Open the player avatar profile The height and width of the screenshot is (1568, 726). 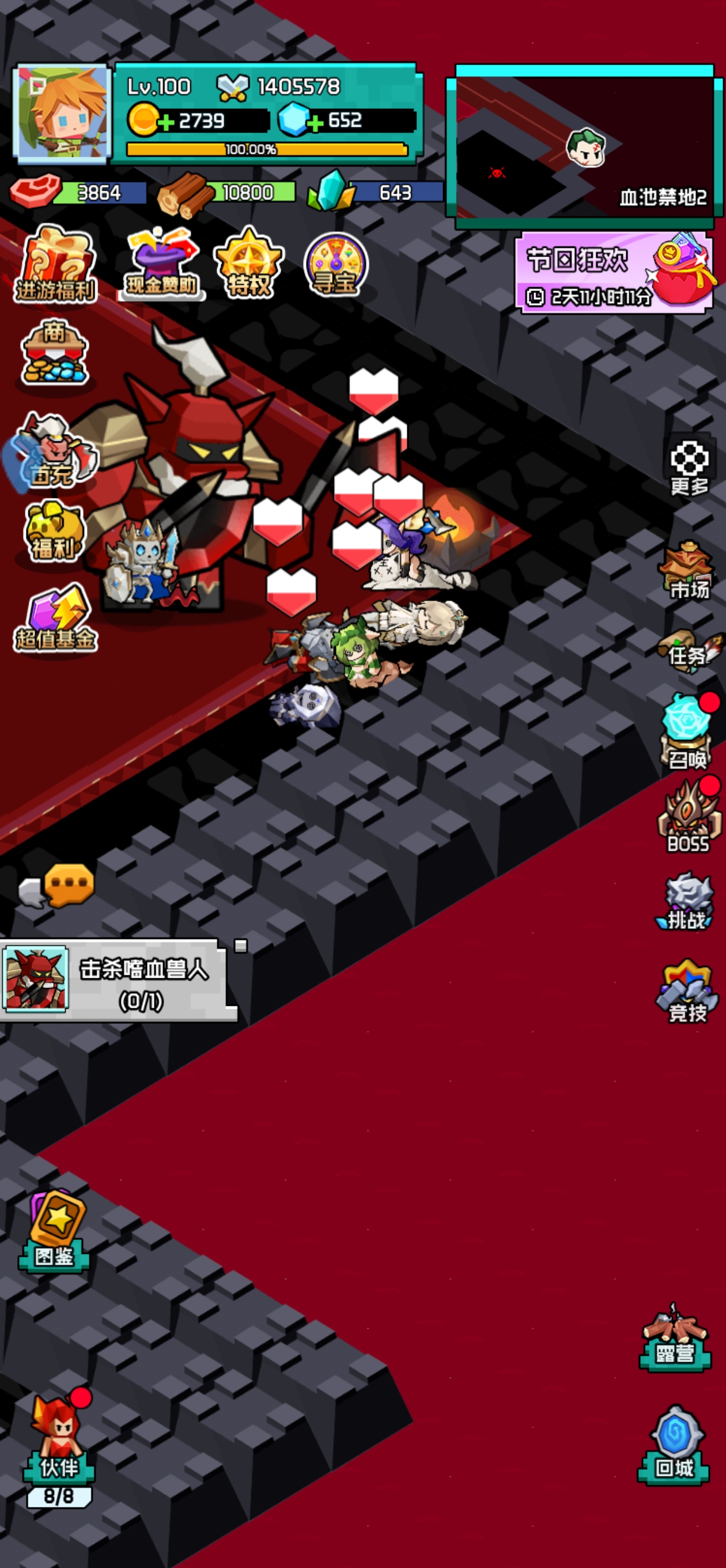(x=62, y=114)
